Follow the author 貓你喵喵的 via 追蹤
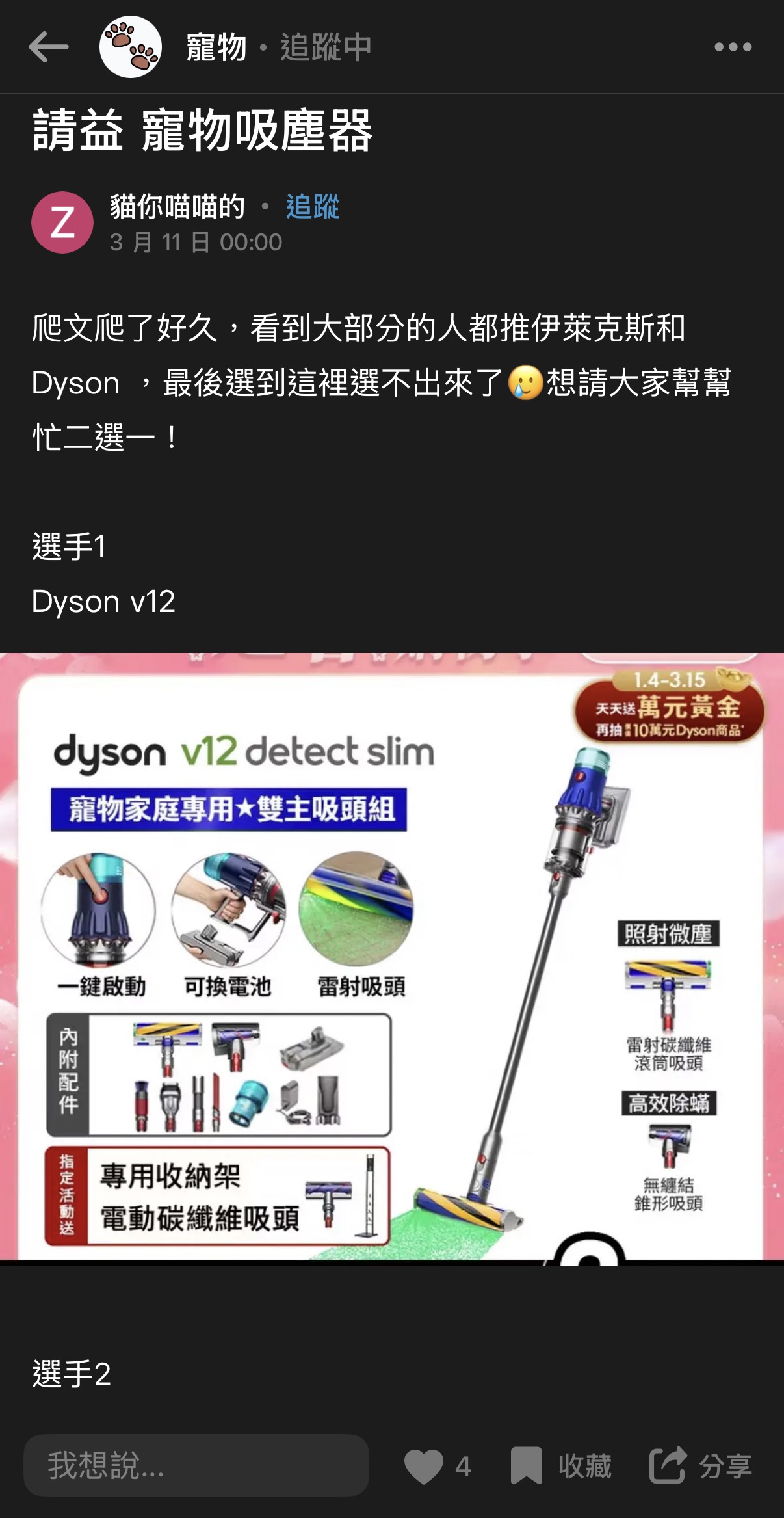 click(x=313, y=207)
